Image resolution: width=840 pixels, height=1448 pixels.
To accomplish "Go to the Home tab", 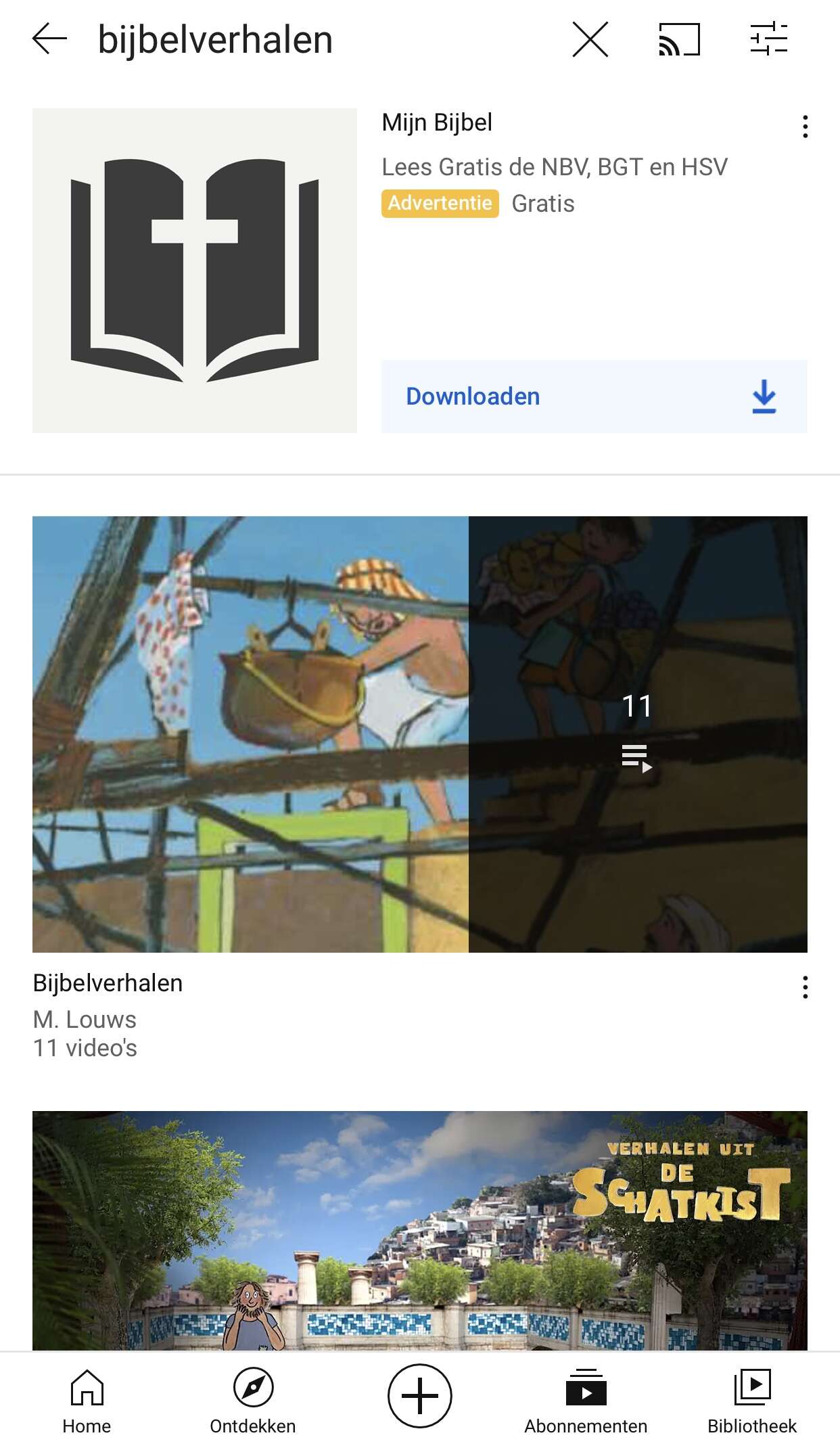I will point(87,1401).
